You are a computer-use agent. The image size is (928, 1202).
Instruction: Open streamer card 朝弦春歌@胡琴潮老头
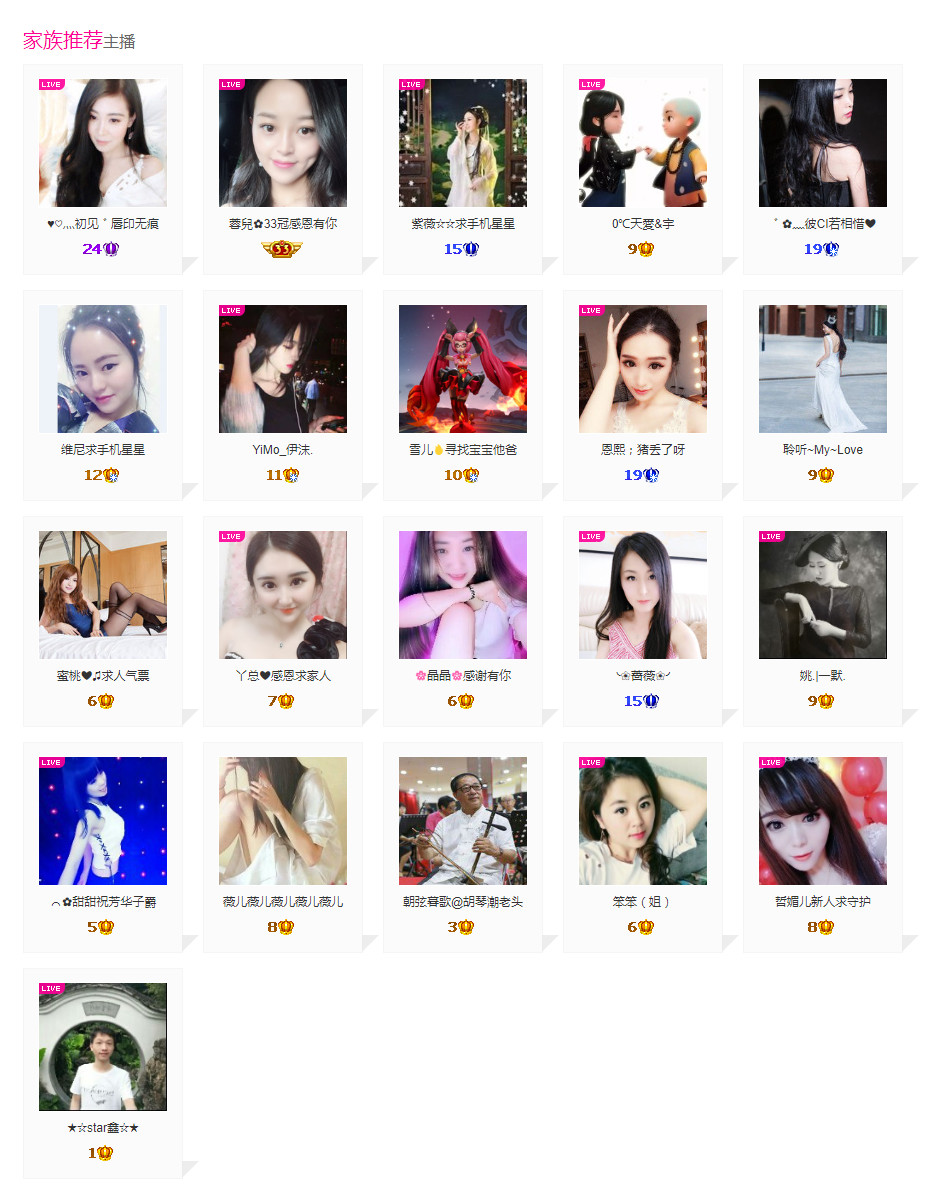click(463, 821)
